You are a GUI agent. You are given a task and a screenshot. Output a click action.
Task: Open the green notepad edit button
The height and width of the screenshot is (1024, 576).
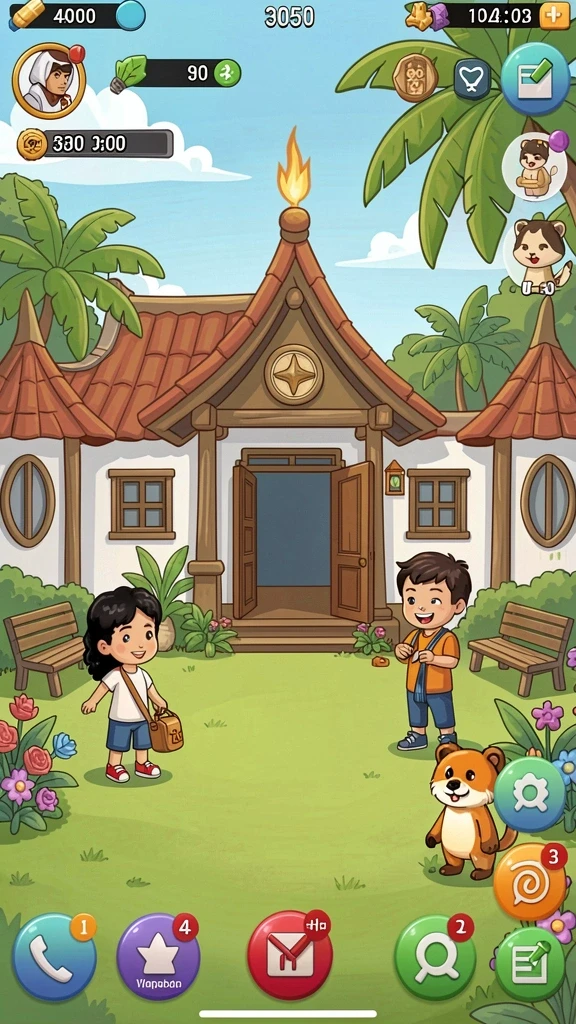[530, 964]
